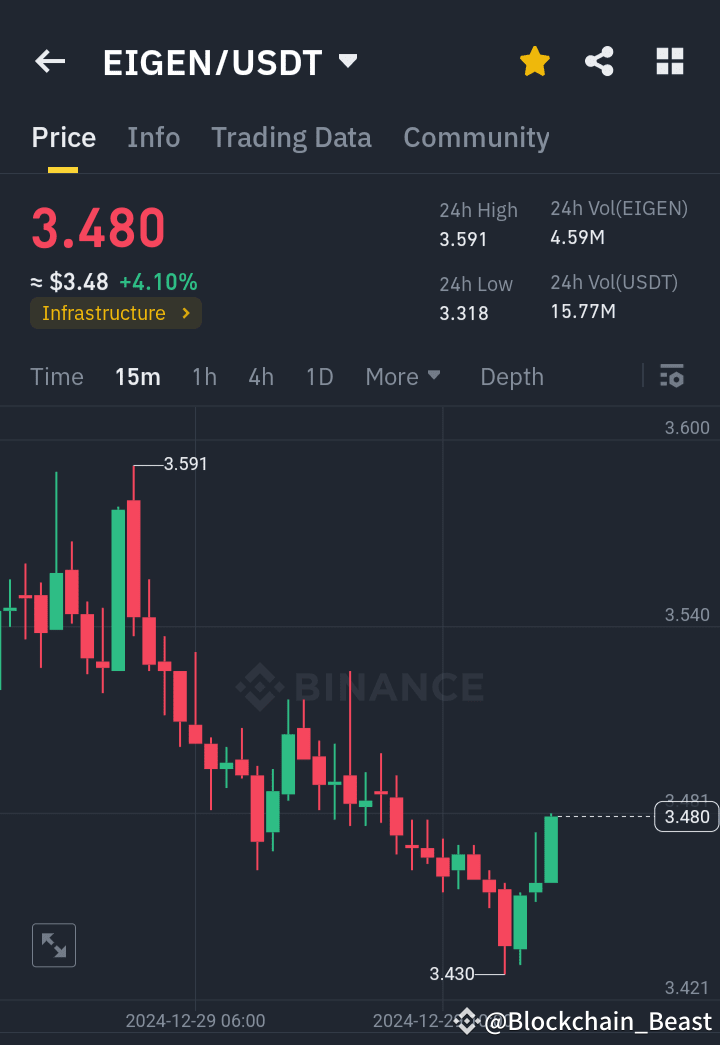Screen dimensions: 720x1045
Task: Open the chart settings icon beside Depth
Action: (x=671, y=376)
